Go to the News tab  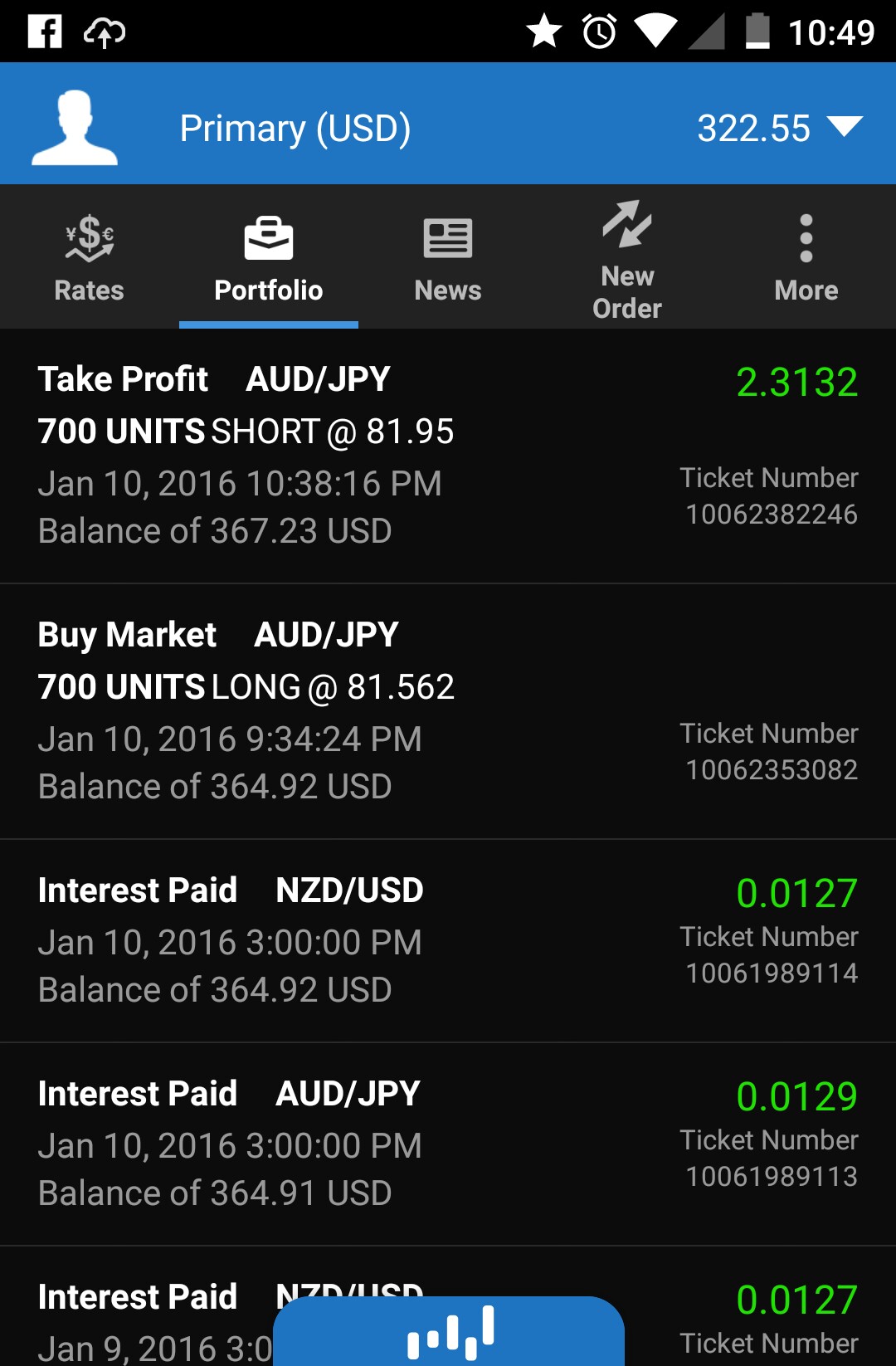447,257
